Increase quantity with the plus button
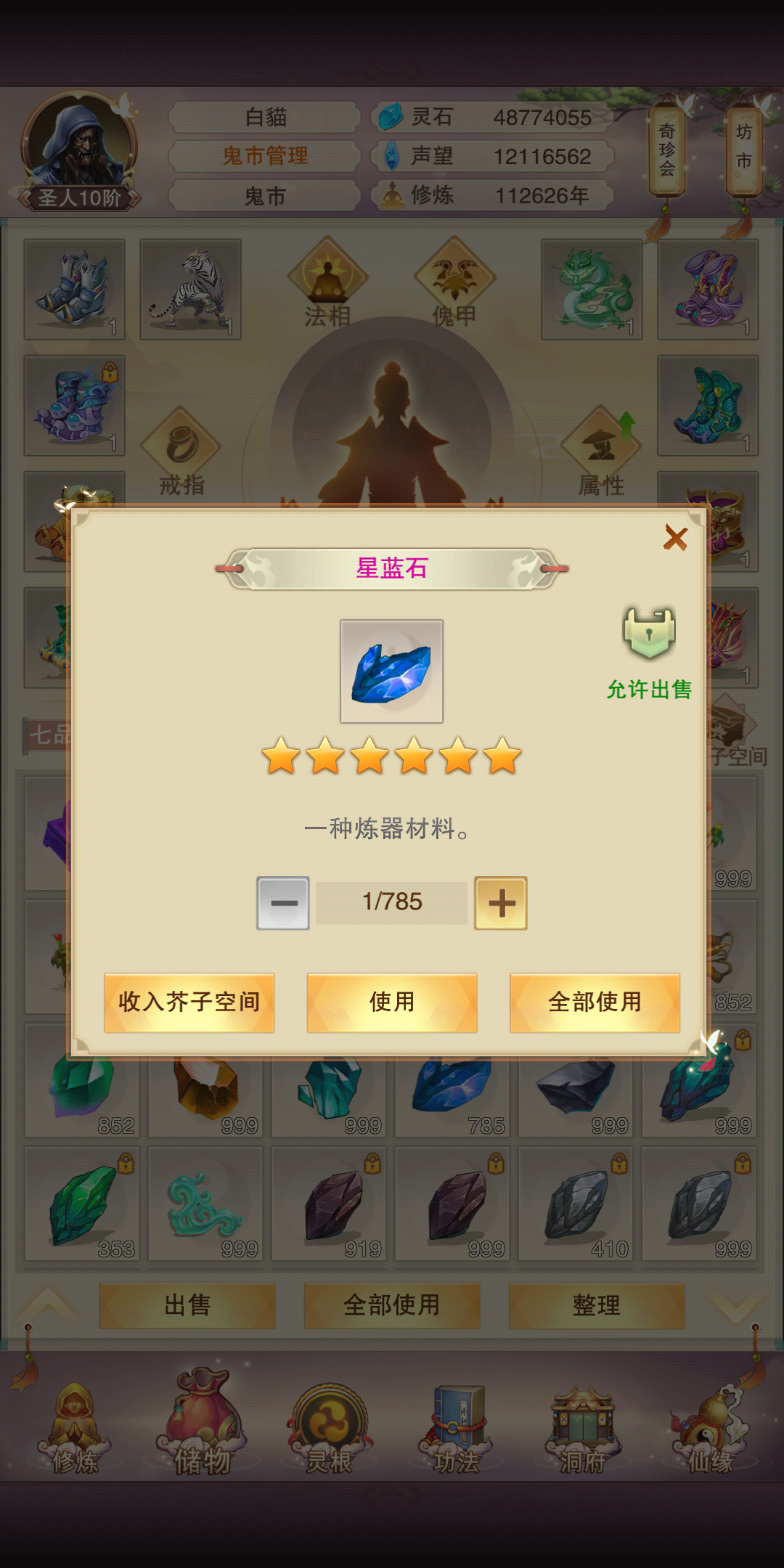This screenshot has width=784, height=1568. (x=501, y=903)
